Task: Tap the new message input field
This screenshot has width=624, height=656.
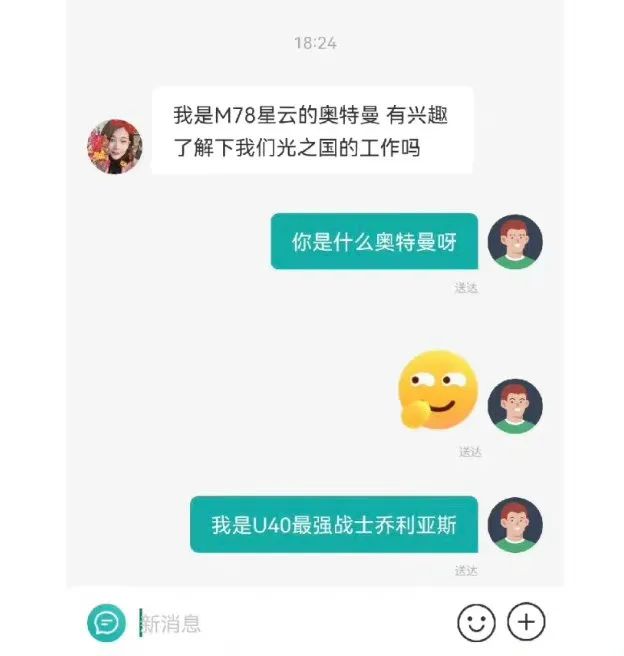Action: click(x=290, y=624)
